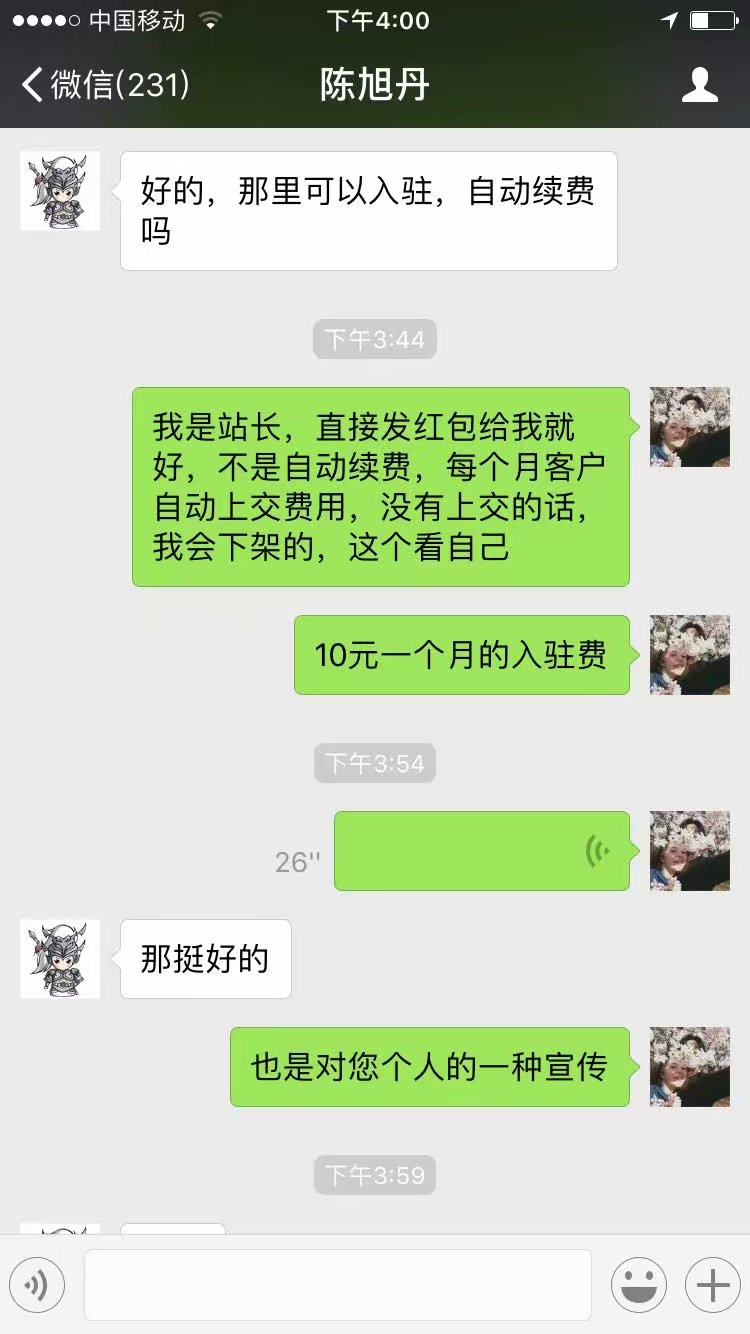Open my avatar beside 10元一个月的入驻费
750x1334 pixels.
coord(689,655)
